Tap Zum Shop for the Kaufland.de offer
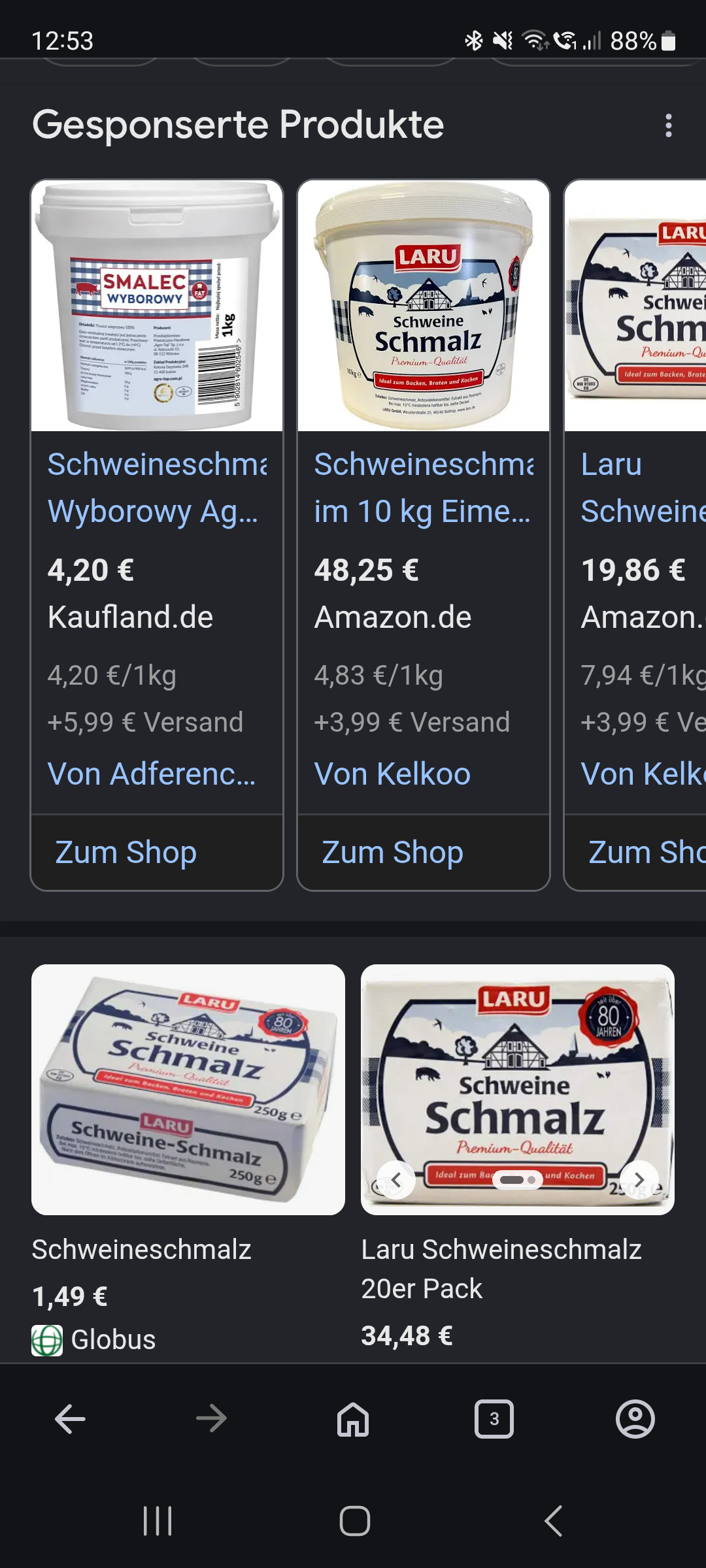The image size is (706, 1568). (x=126, y=853)
